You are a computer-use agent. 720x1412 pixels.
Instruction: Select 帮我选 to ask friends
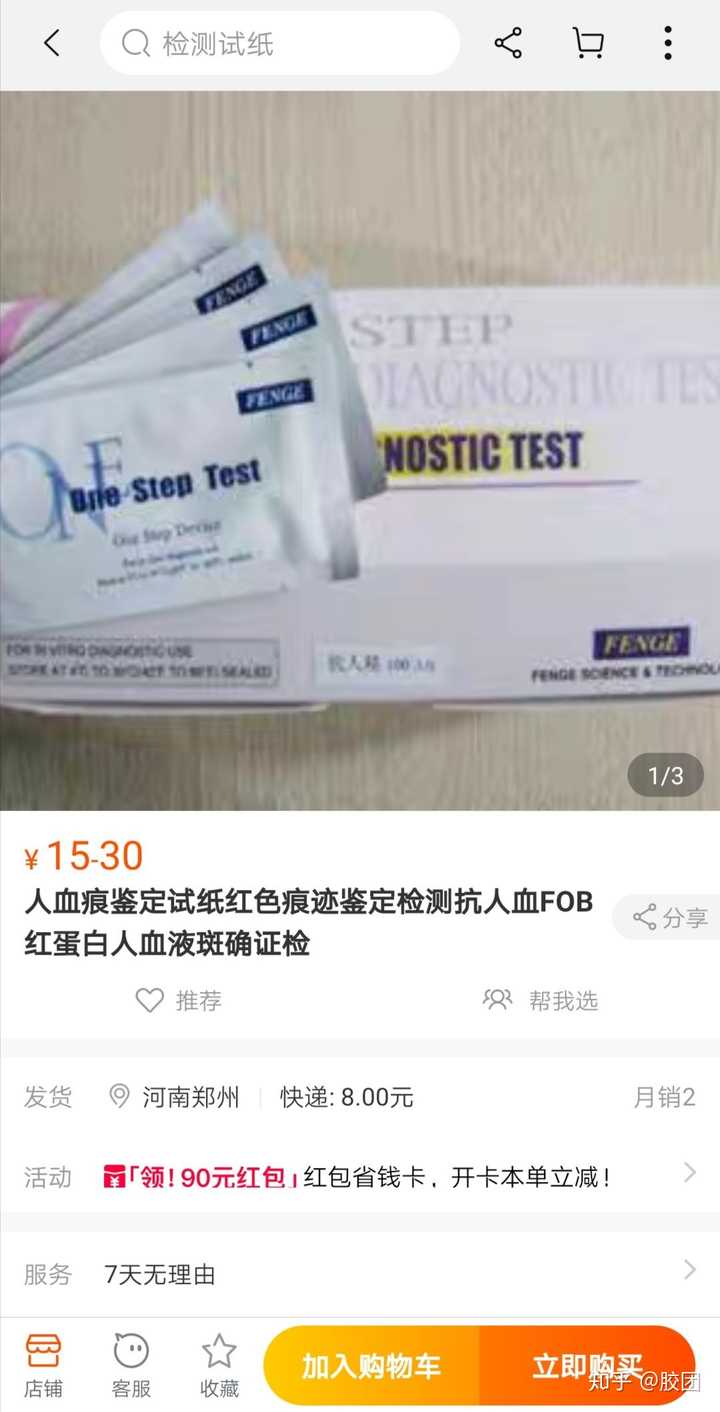540,1001
